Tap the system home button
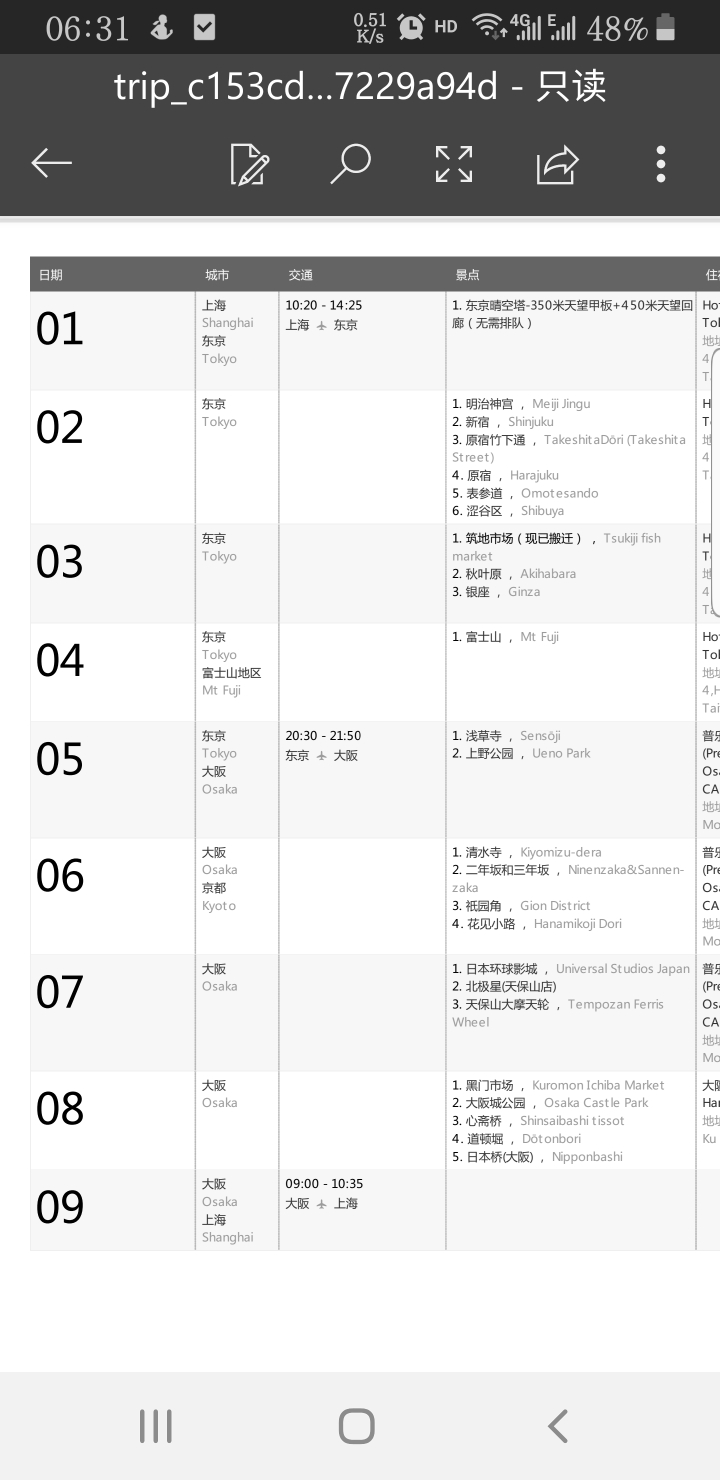This screenshot has width=720, height=1480. coord(357,1426)
